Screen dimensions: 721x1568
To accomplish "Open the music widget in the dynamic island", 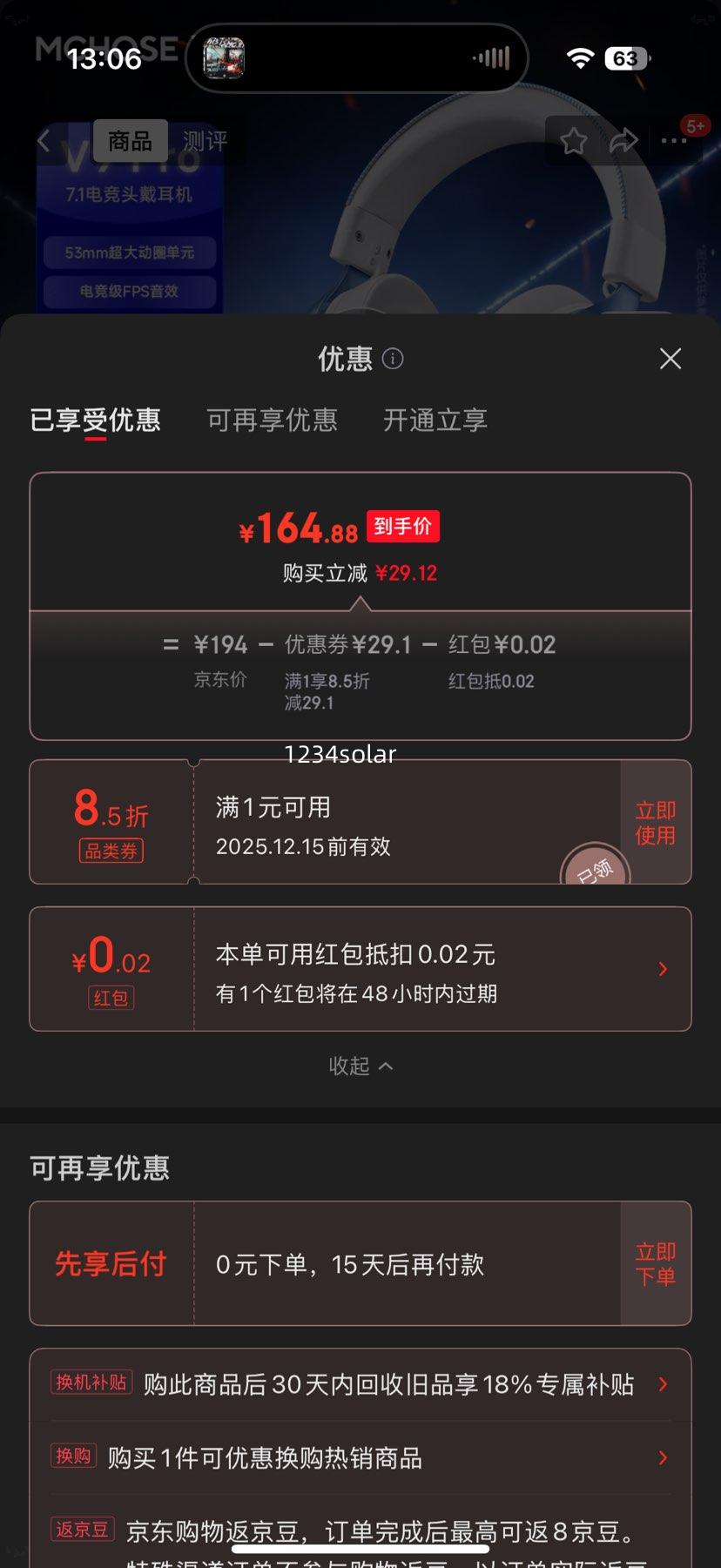I will tap(225, 58).
